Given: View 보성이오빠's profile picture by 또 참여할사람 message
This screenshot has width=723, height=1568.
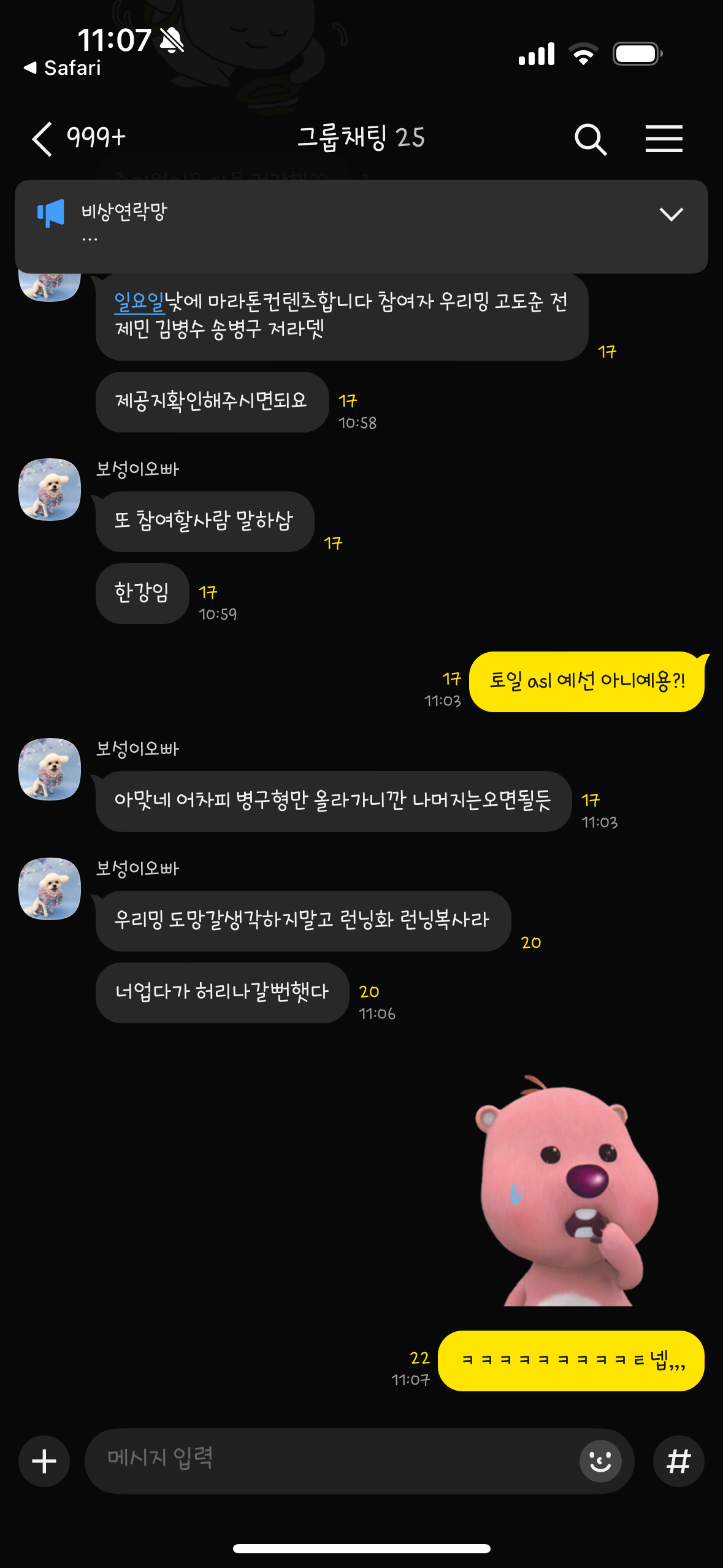Looking at the screenshot, I should pos(50,490).
